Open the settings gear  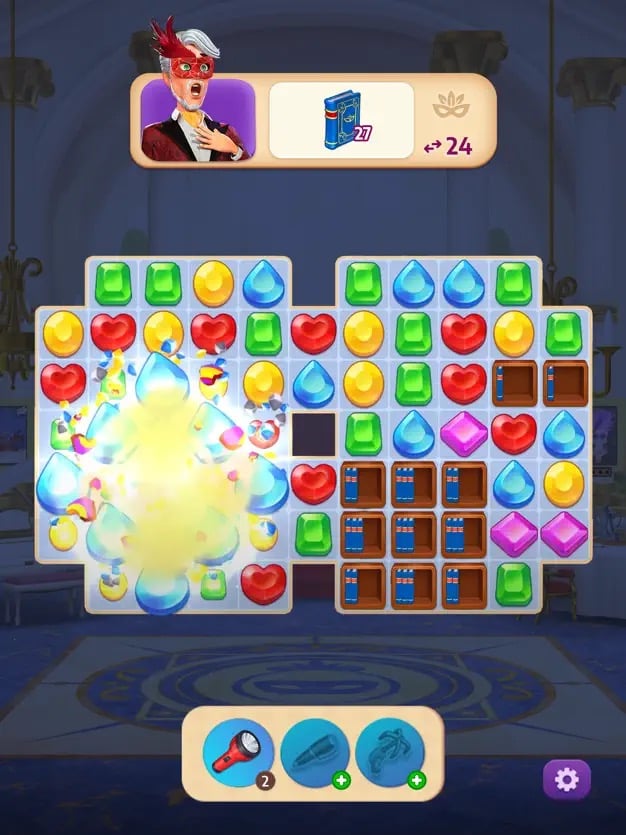click(x=566, y=778)
